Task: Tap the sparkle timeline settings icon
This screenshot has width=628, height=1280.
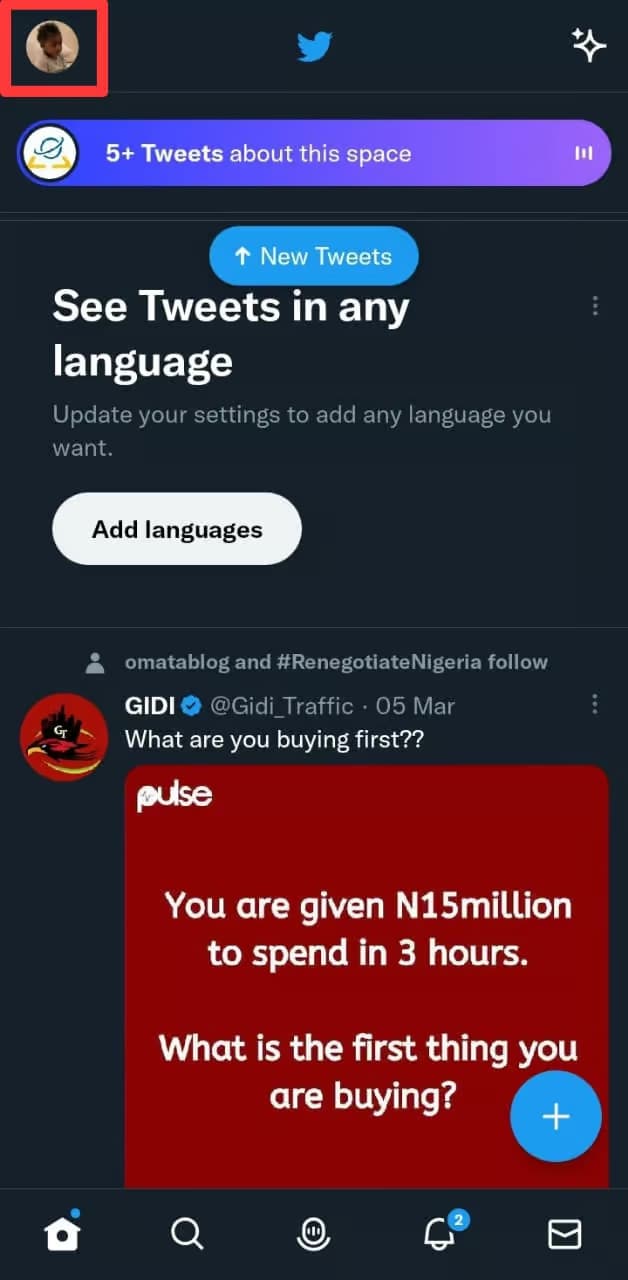Action: (x=588, y=46)
